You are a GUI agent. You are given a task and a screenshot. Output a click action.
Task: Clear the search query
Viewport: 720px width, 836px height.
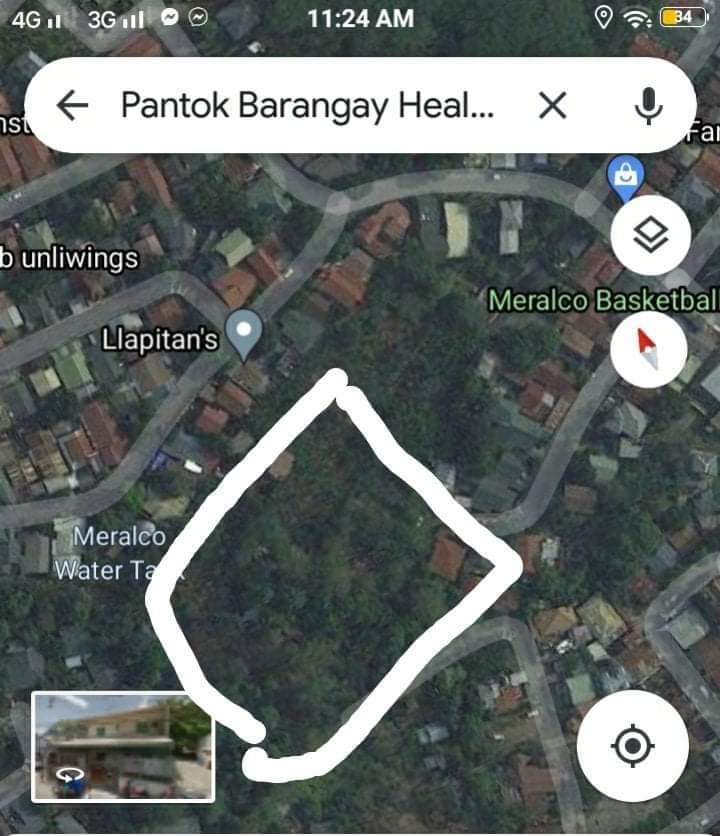click(552, 105)
